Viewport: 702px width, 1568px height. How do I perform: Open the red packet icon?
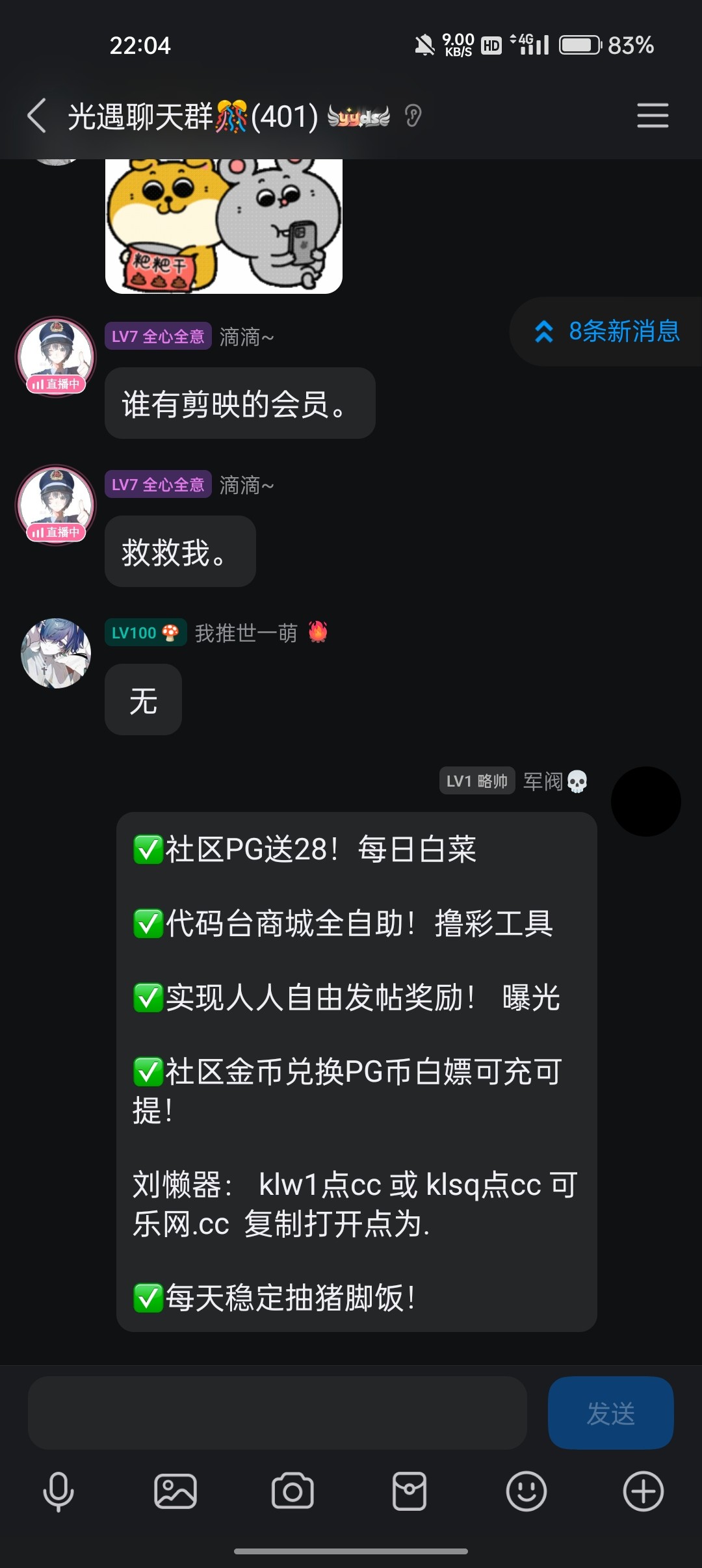tap(409, 1491)
